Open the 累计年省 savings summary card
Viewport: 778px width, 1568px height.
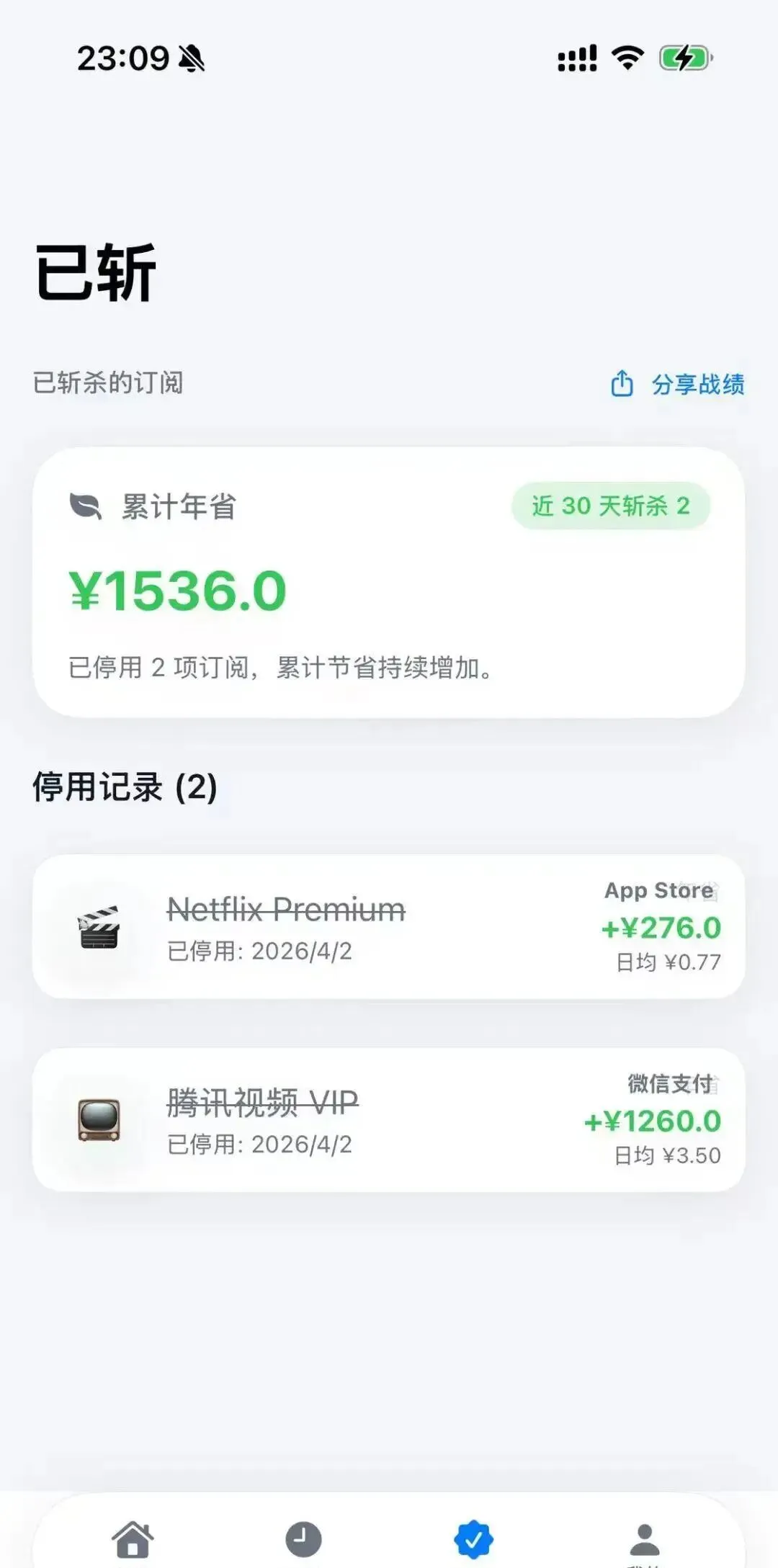(x=389, y=582)
